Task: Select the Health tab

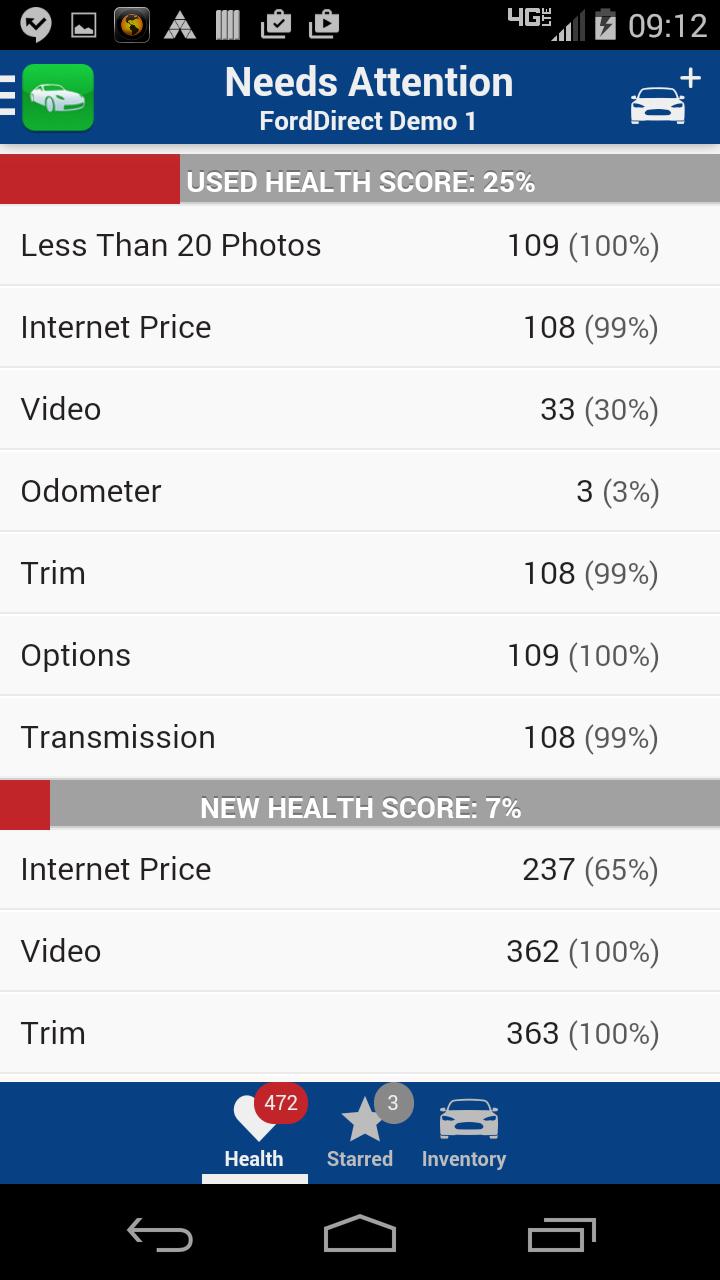Action: (x=255, y=1133)
